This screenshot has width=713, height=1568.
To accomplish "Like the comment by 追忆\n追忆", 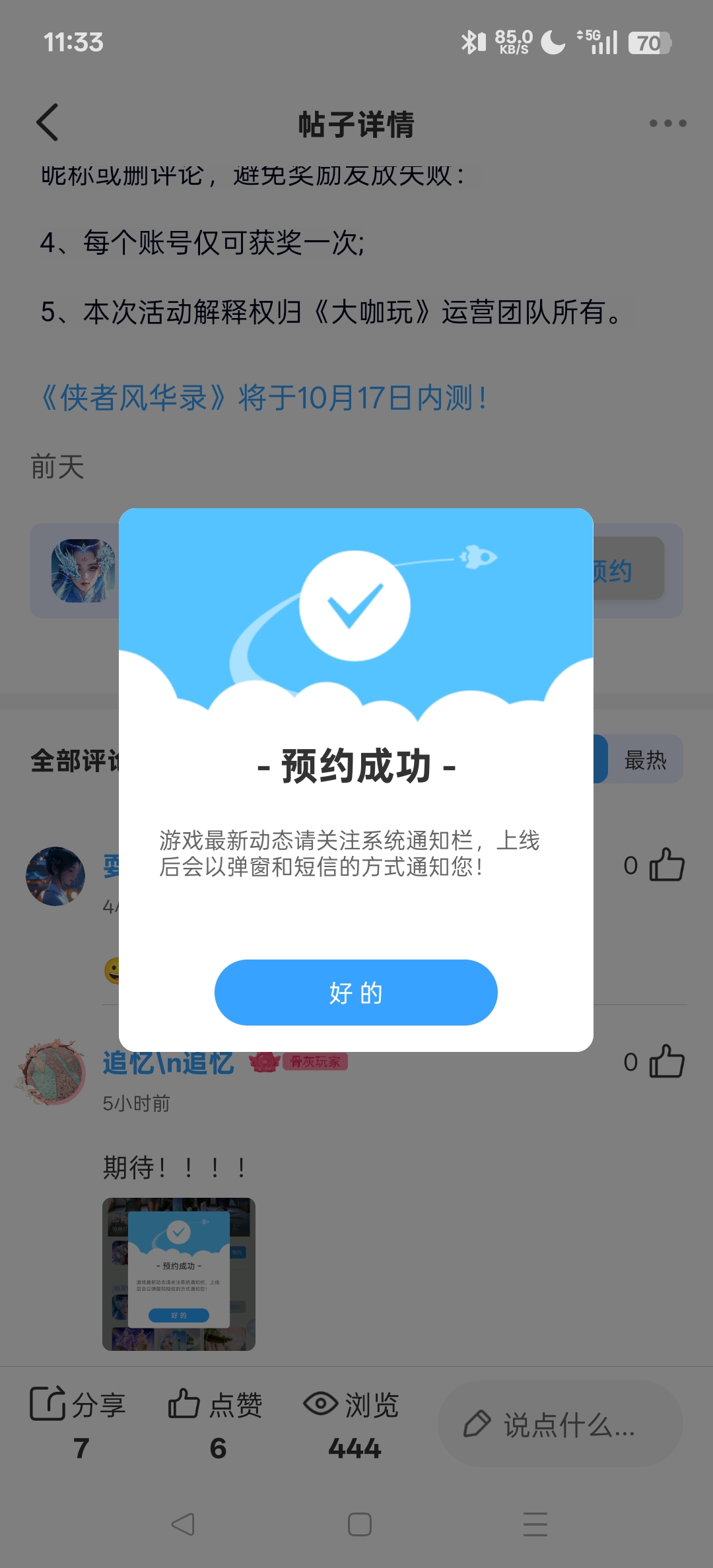I will tap(667, 1061).
